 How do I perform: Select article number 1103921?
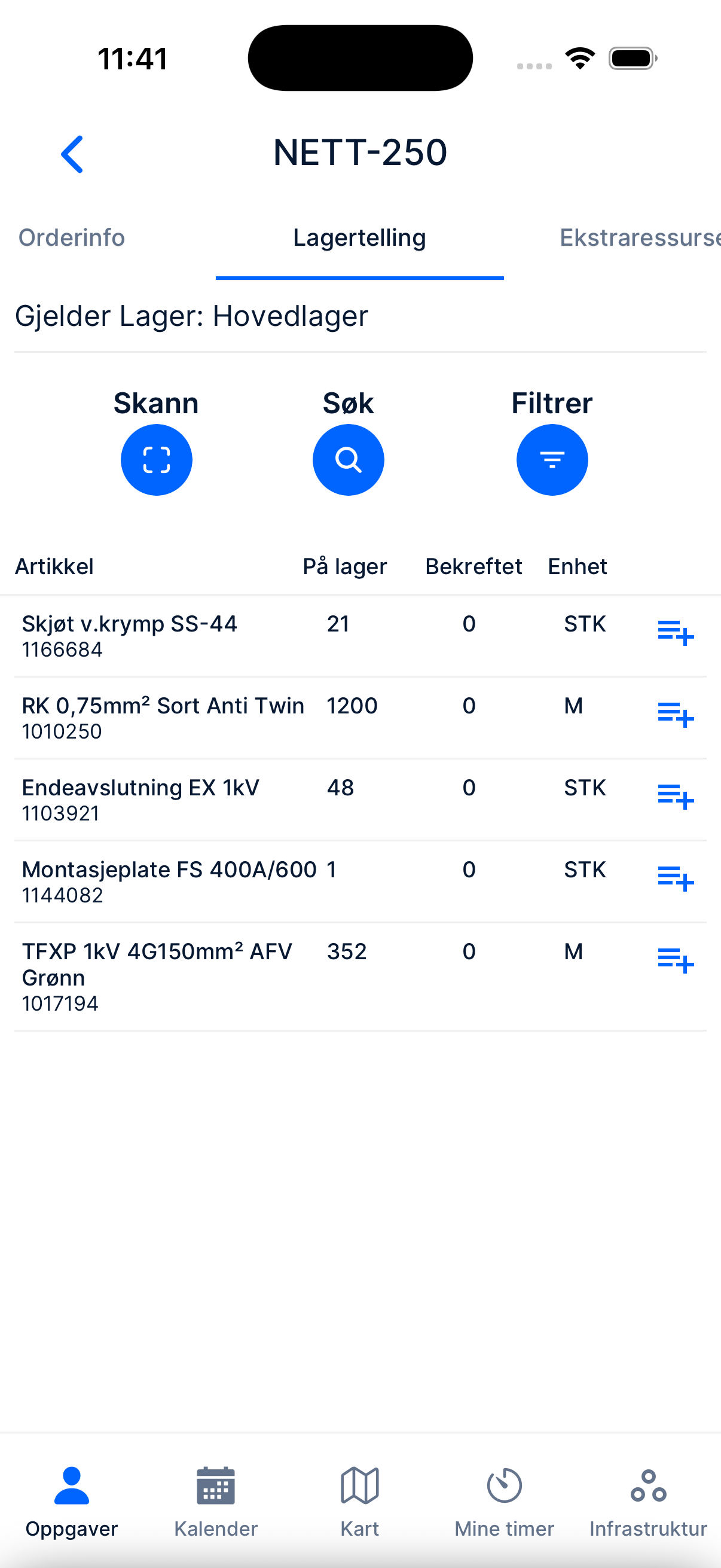pyautogui.click(x=60, y=812)
